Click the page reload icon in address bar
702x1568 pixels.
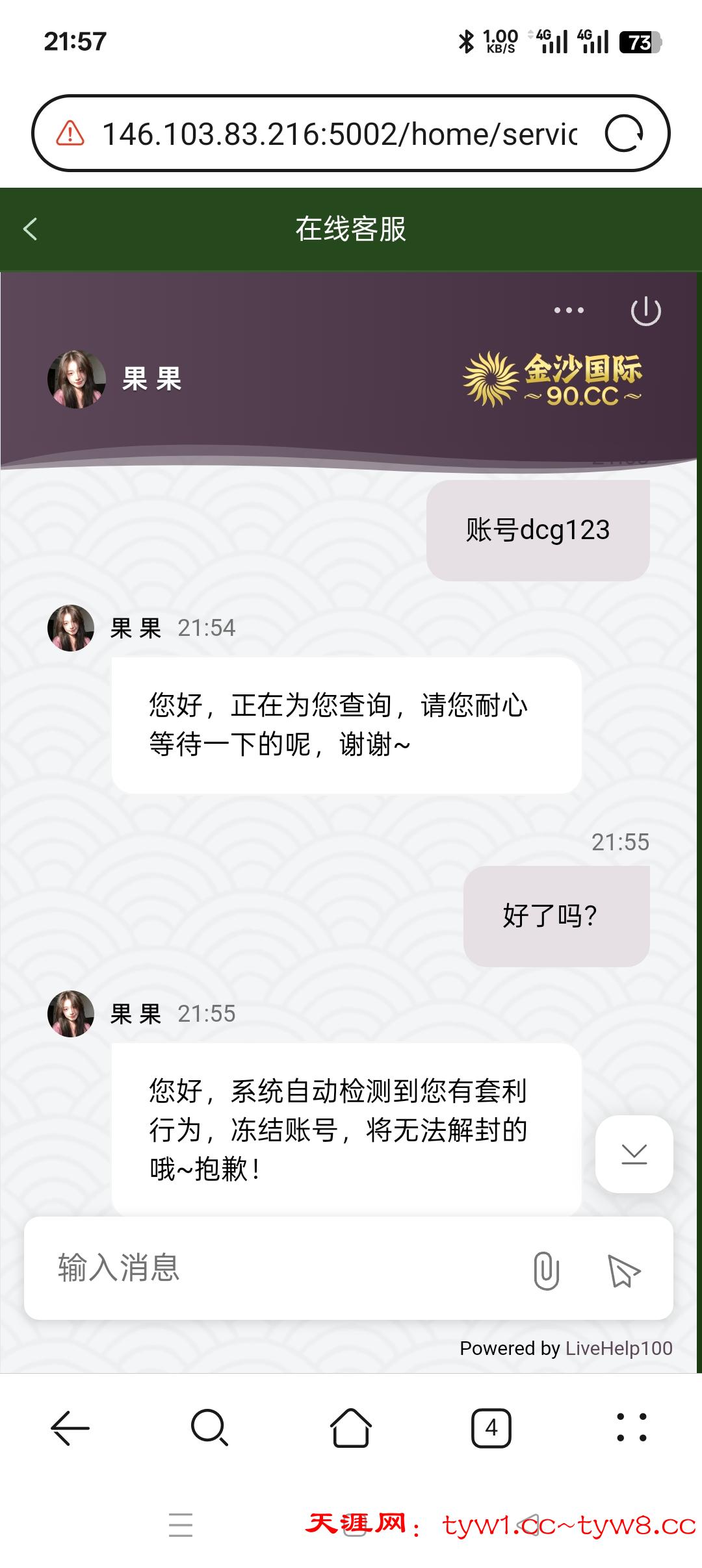click(623, 133)
